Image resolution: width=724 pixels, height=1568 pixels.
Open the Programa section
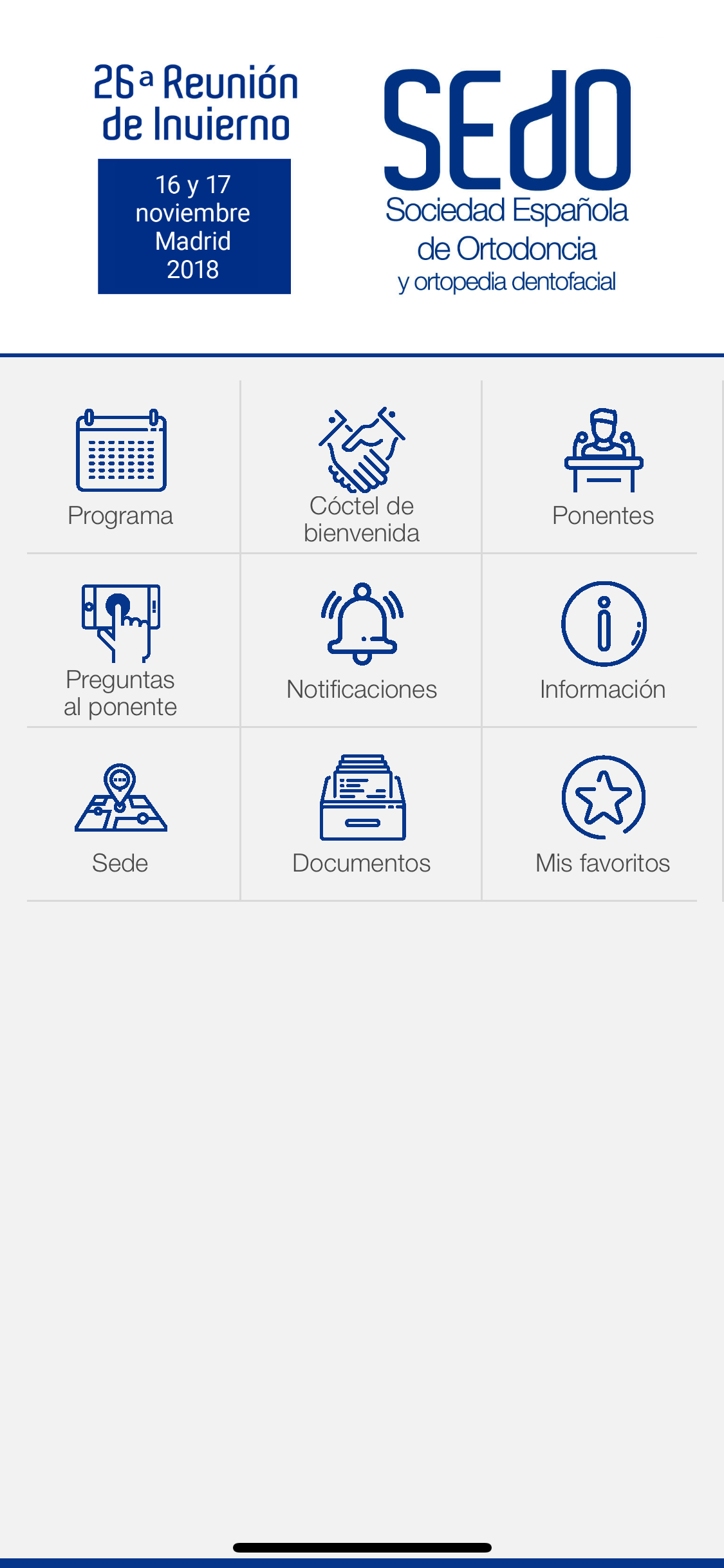[120, 467]
